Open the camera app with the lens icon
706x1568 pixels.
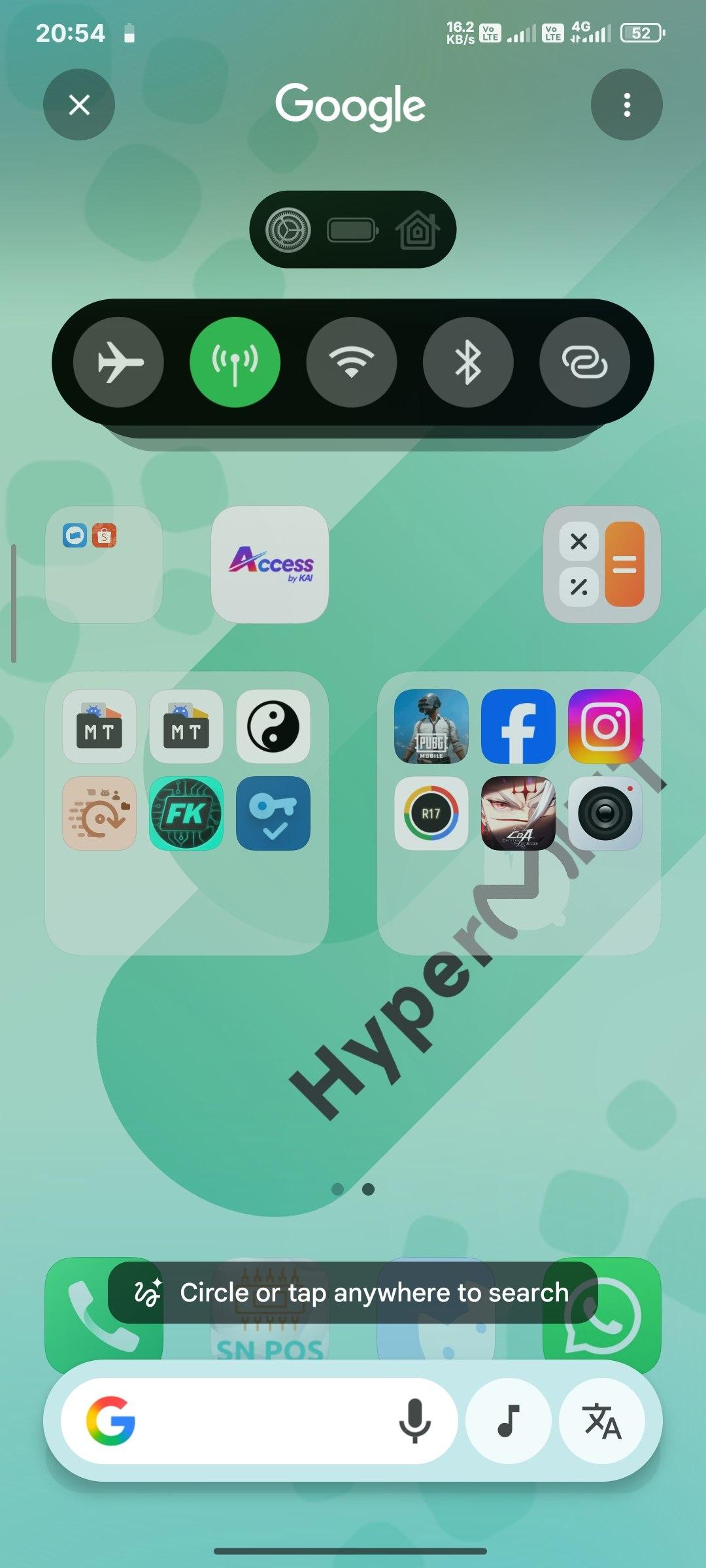(x=605, y=813)
